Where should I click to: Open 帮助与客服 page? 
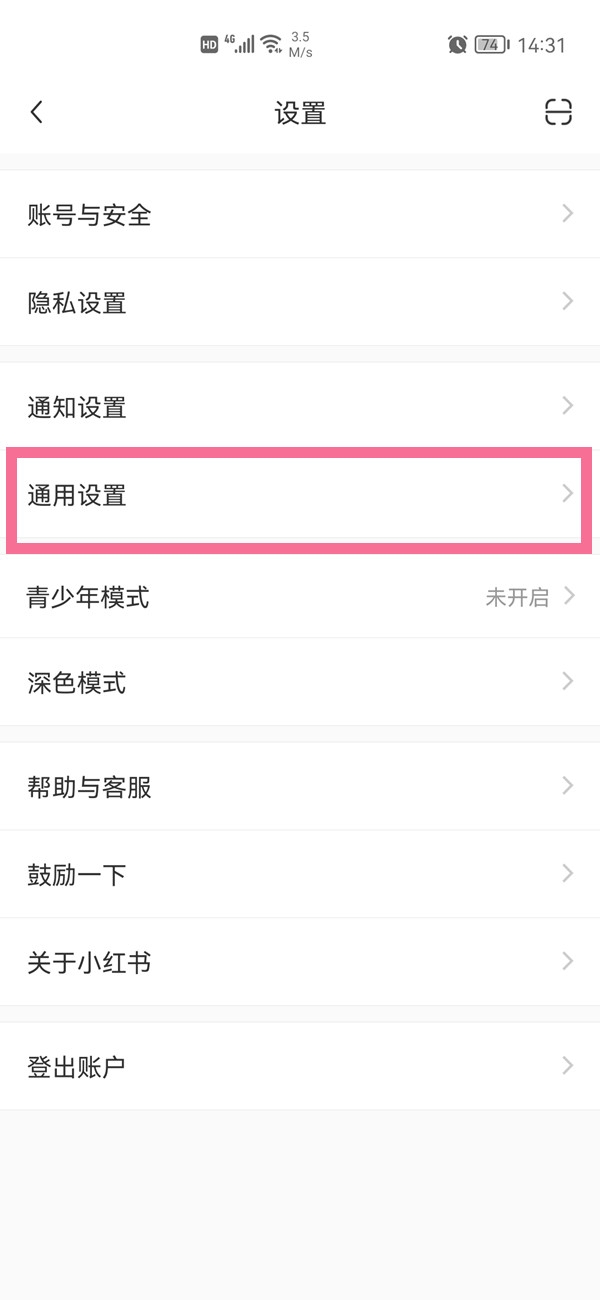pos(300,787)
